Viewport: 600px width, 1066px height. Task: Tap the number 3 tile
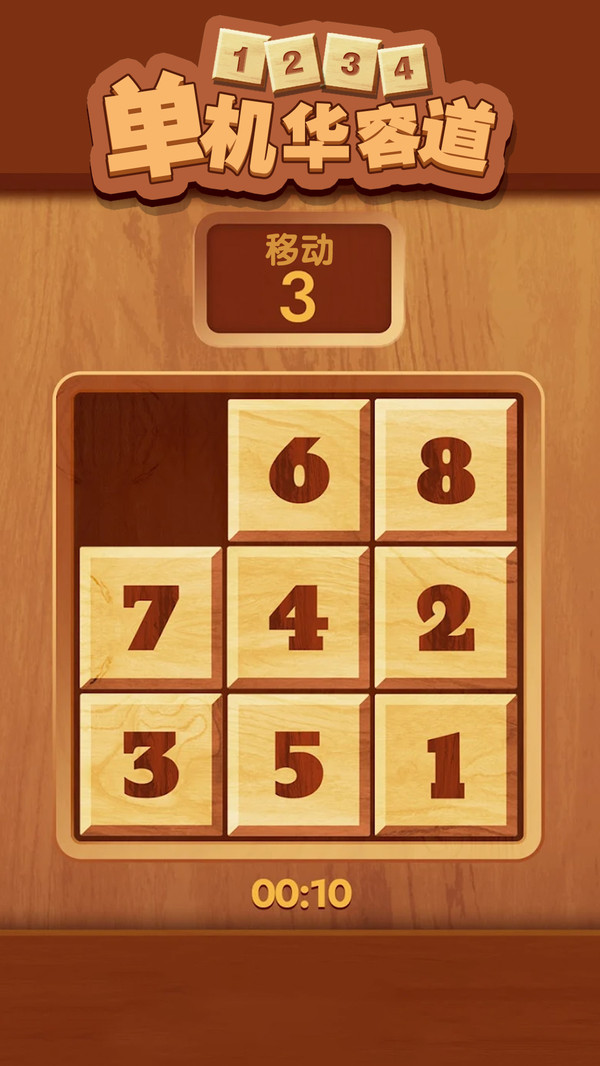pos(150,765)
